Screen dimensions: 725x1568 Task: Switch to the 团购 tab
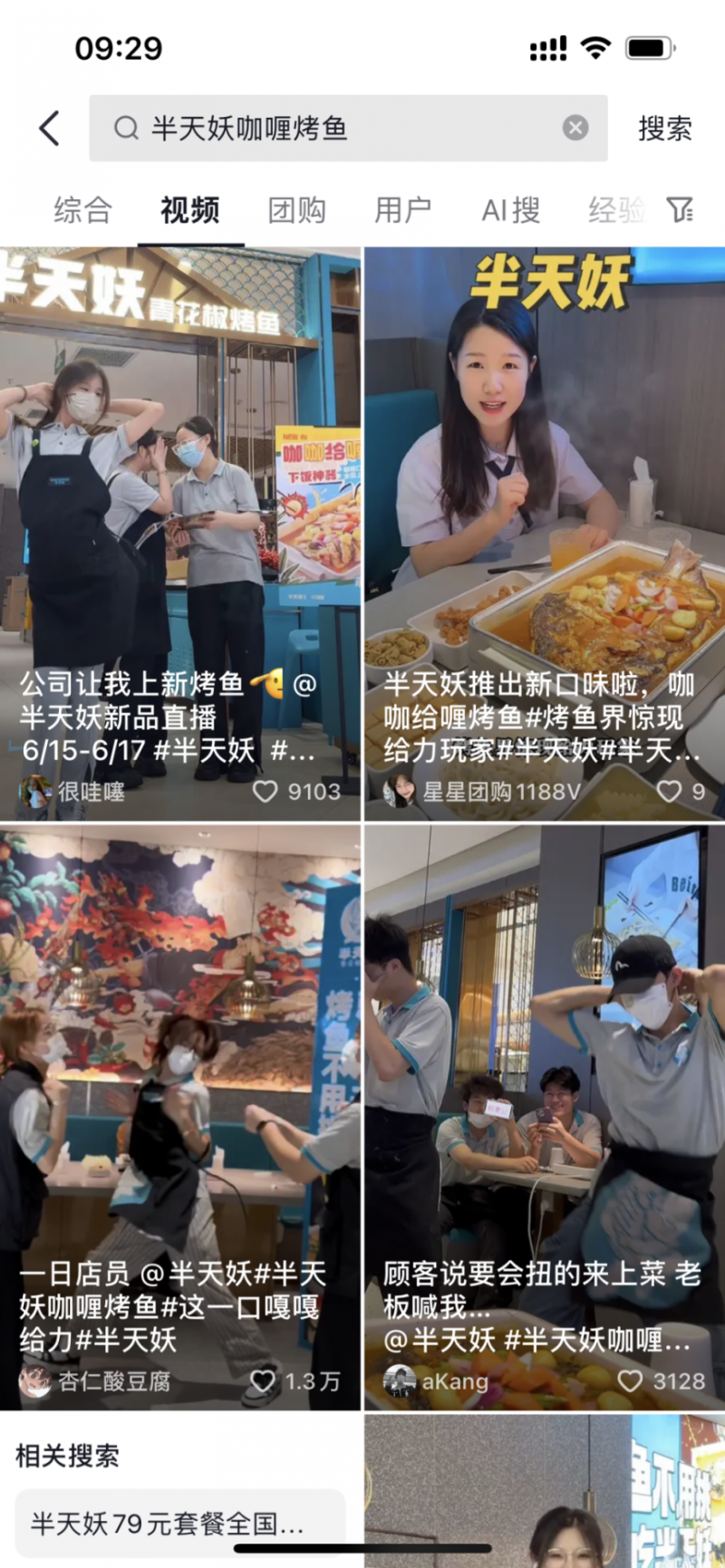[x=296, y=210]
